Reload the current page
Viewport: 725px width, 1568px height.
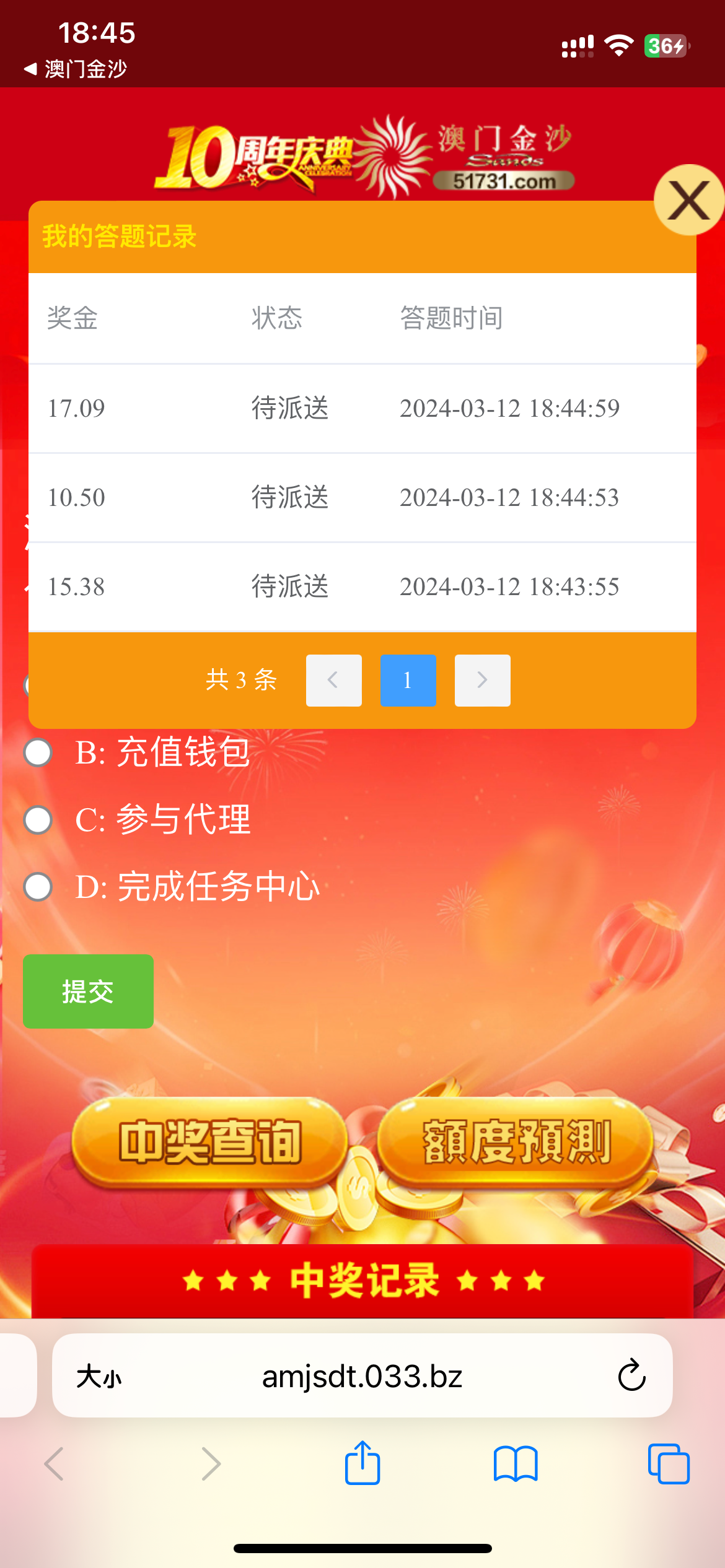click(x=631, y=1375)
